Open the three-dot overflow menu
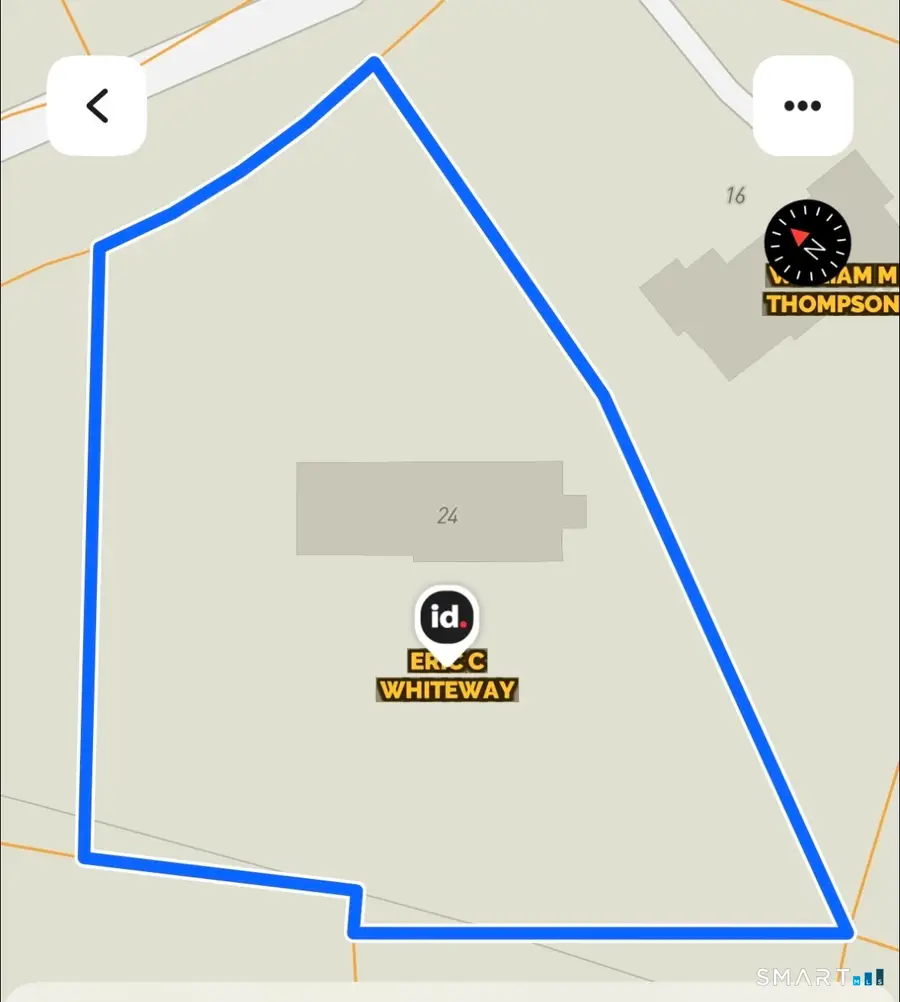 click(802, 106)
